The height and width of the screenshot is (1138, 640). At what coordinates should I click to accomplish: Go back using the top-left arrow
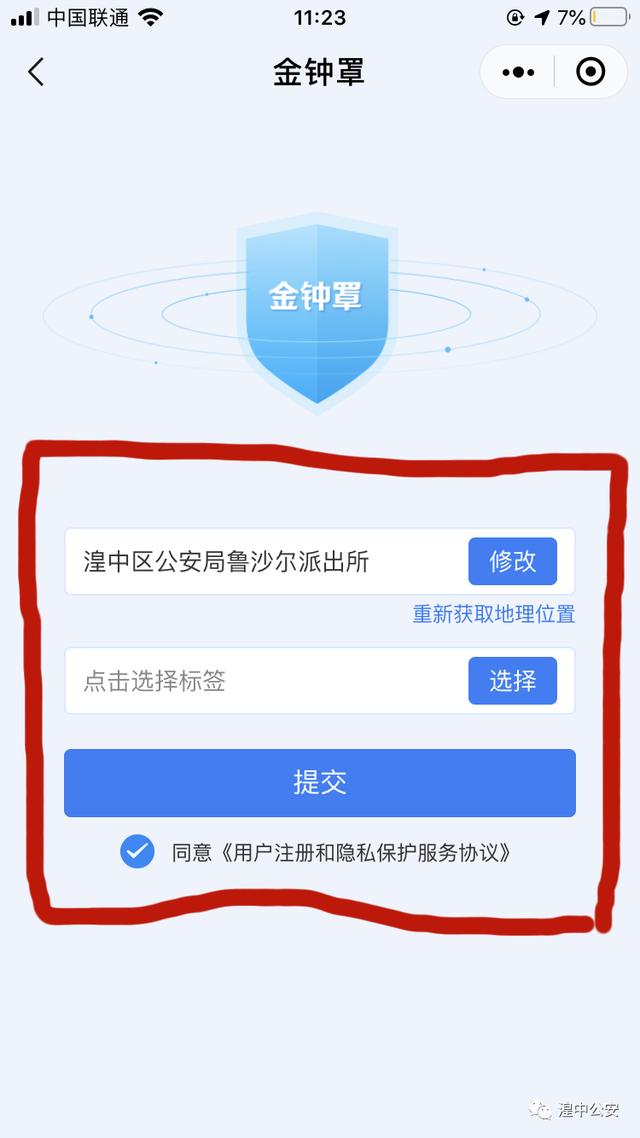(x=36, y=72)
